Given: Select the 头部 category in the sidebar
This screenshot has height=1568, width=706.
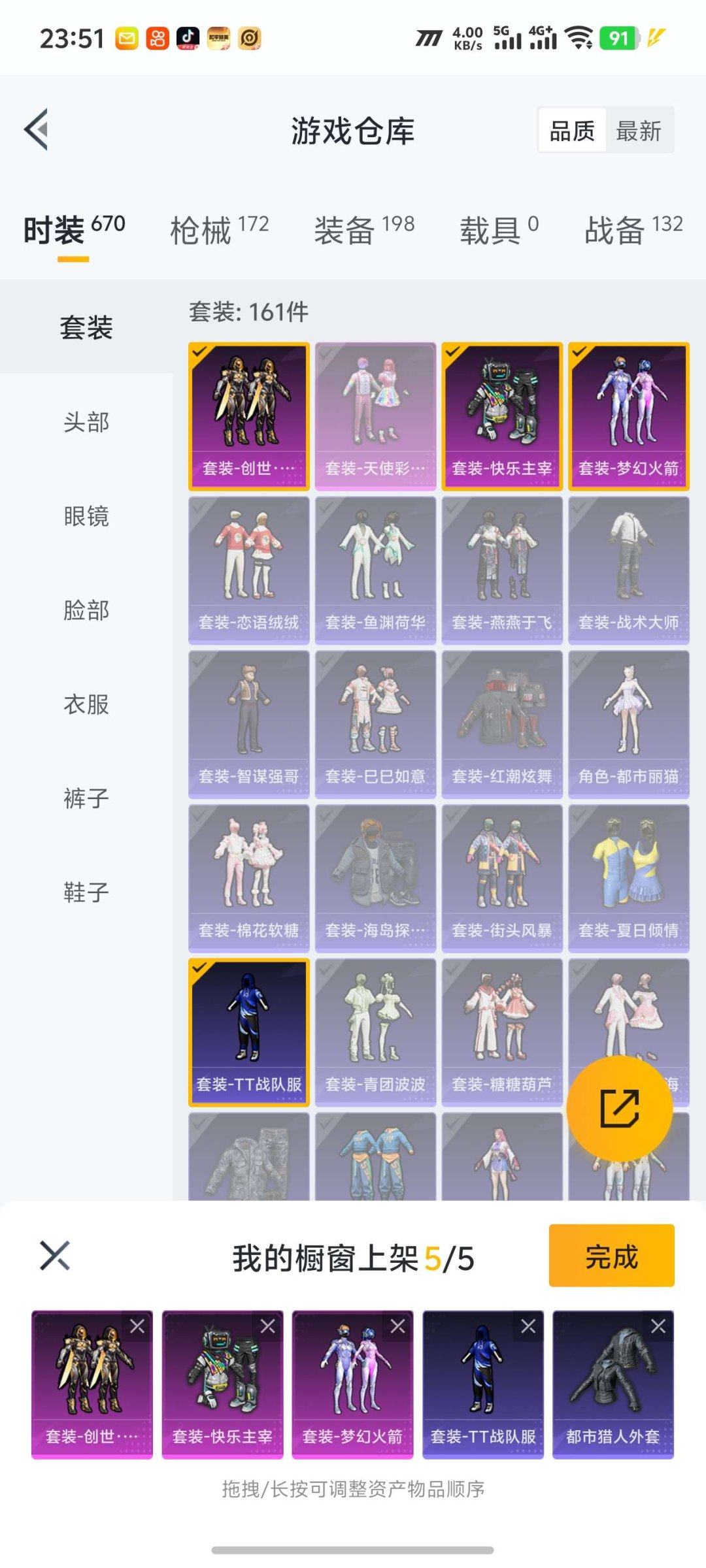Looking at the screenshot, I should pyautogui.click(x=86, y=422).
